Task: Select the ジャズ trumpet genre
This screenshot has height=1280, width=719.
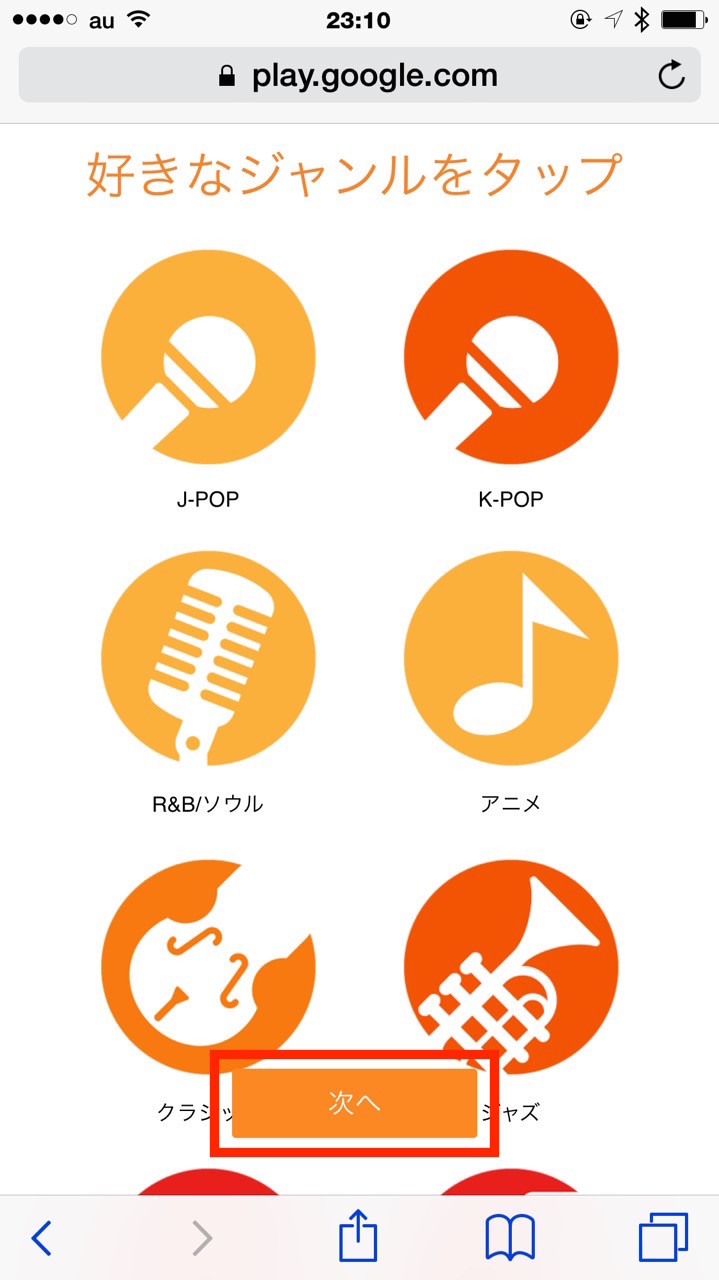Action: tap(511, 960)
